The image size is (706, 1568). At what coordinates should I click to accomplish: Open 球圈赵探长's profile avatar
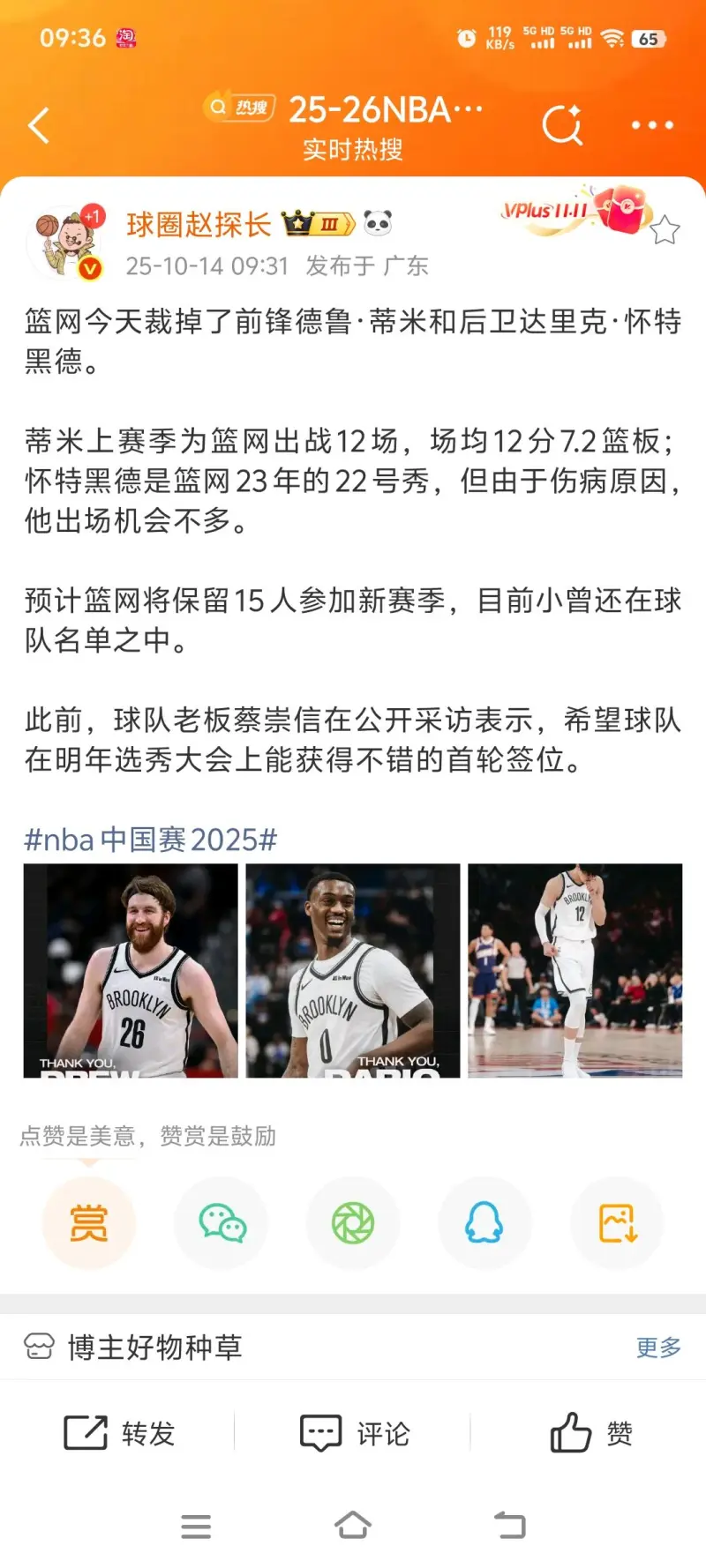point(65,243)
